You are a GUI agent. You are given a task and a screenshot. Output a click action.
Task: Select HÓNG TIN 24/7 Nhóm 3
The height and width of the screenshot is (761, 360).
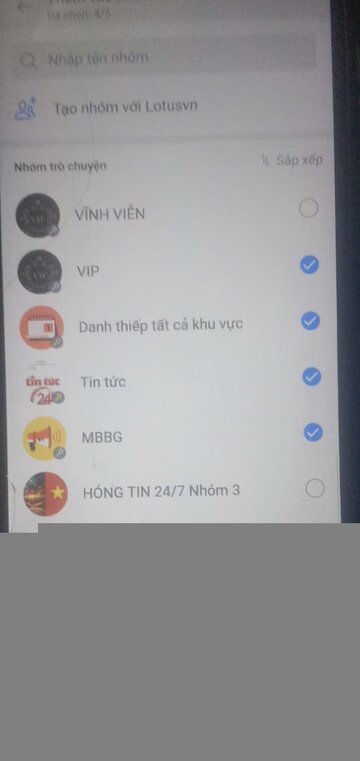[x=315, y=488]
